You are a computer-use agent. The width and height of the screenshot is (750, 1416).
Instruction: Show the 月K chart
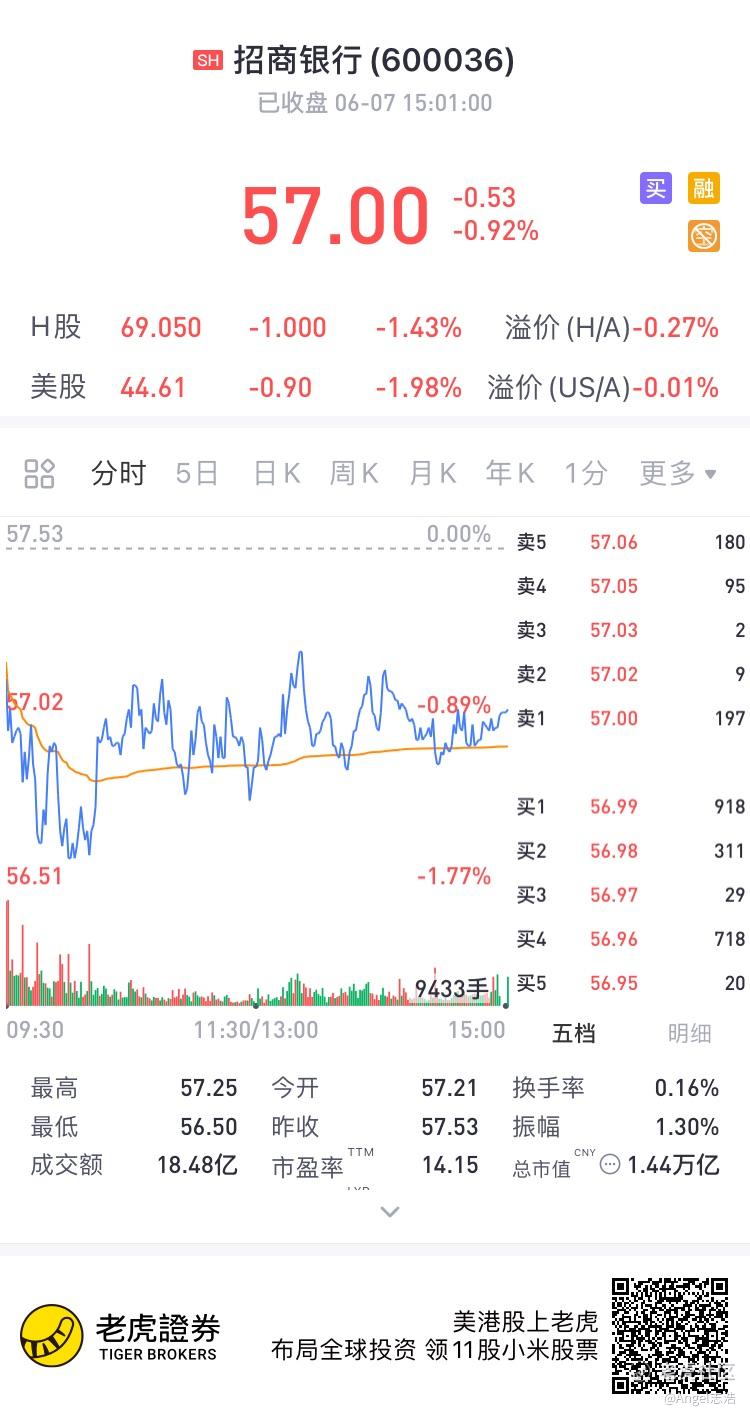(x=433, y=473)
